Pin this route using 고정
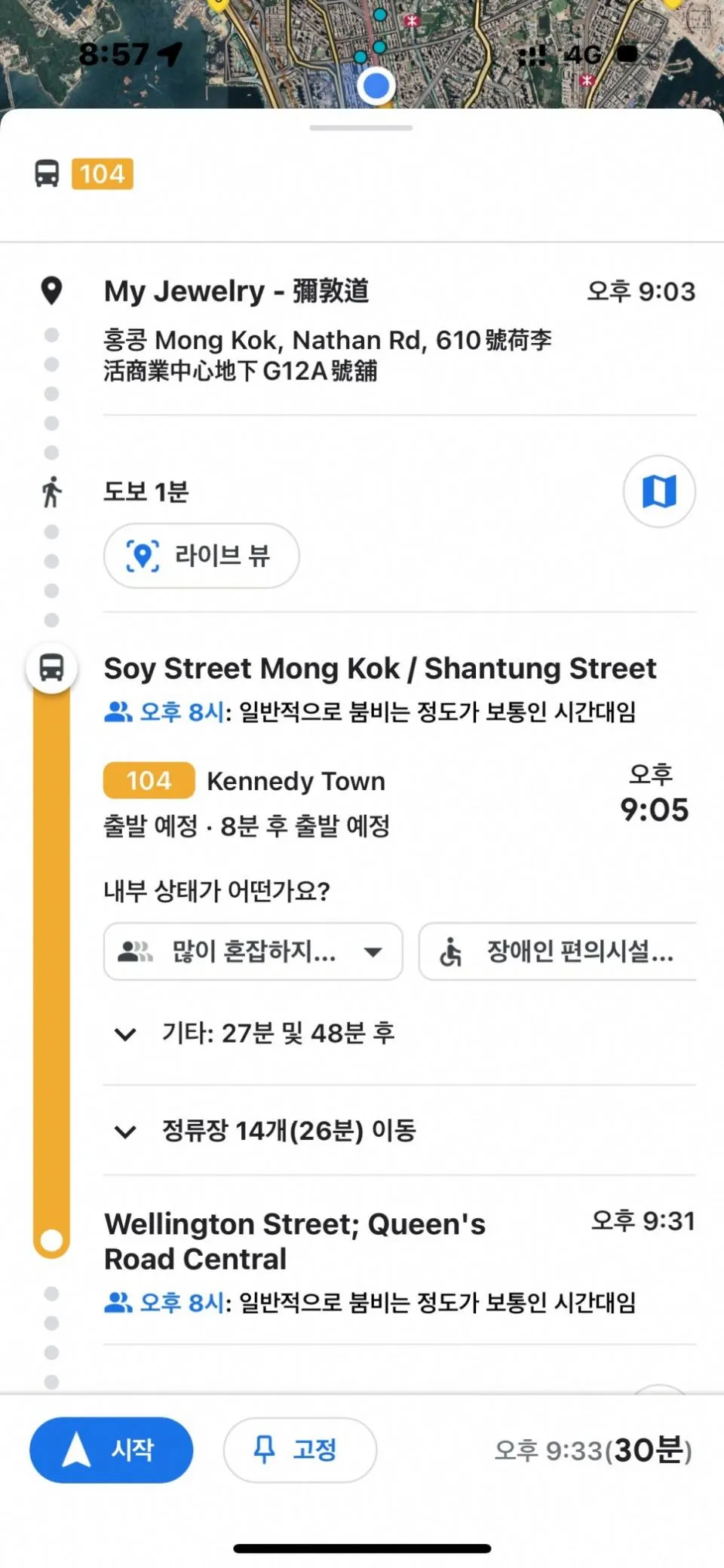Screen dimensions: 724x1568 [x=299, y=1449]
